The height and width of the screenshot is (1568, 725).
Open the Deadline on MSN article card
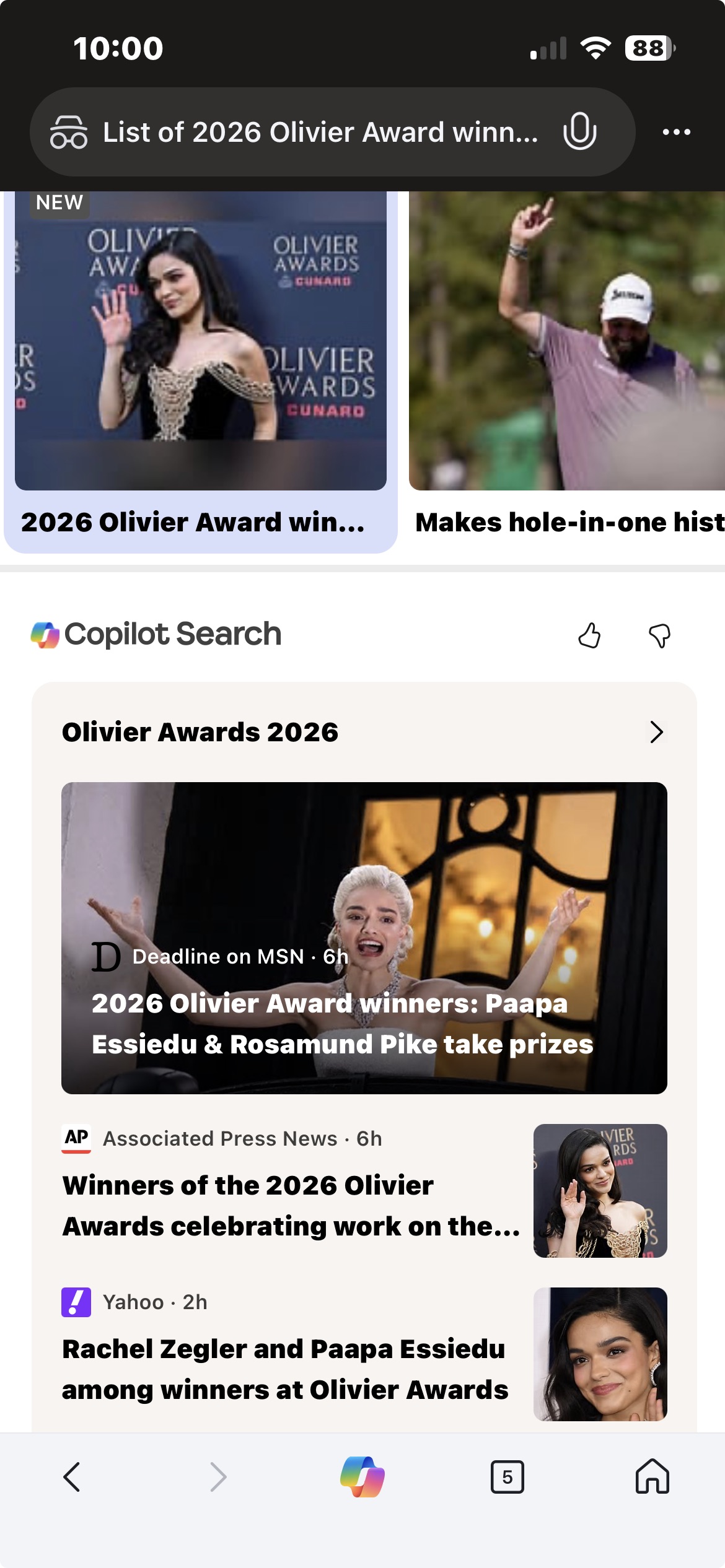pos(364,938)
